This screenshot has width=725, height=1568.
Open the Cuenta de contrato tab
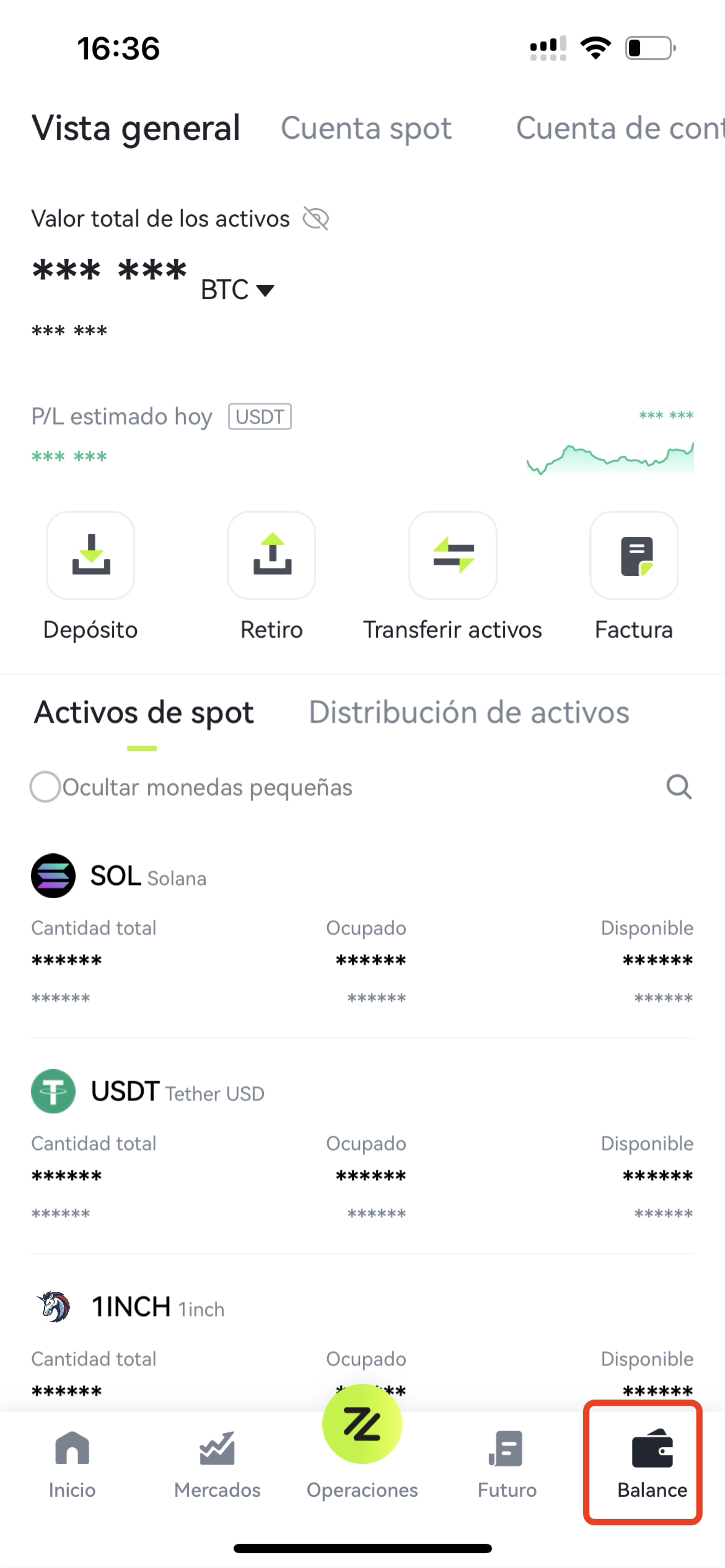pyautogui.click(x=620, y=128)
